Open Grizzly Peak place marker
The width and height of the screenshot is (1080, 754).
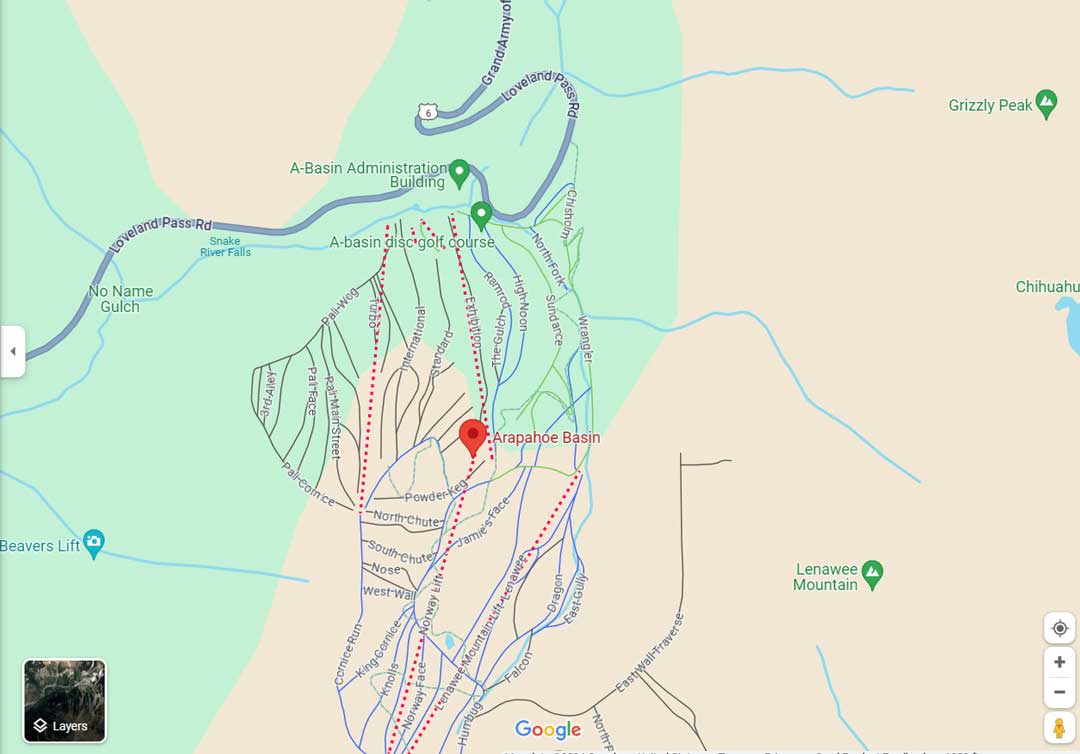pos(1046,103)
